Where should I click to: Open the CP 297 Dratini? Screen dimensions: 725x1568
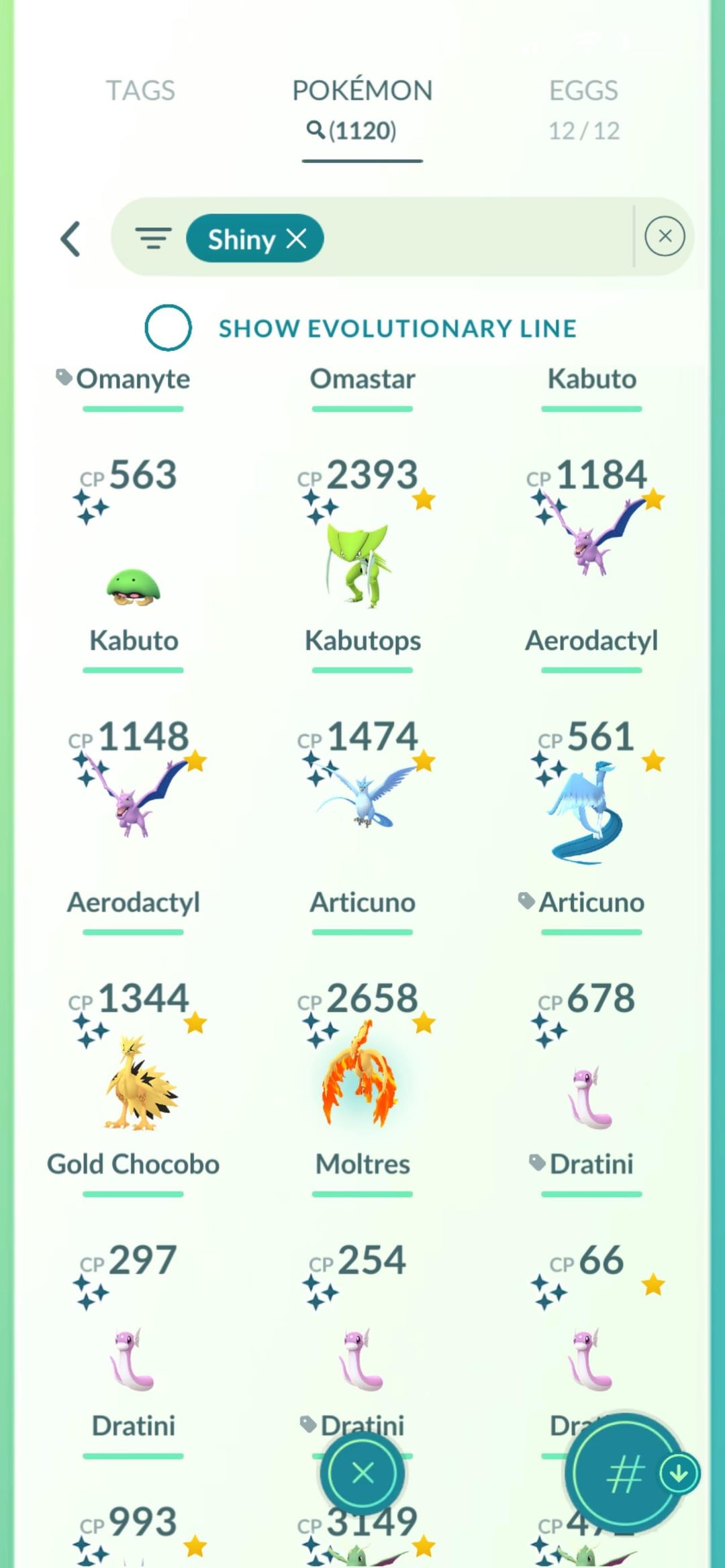pyautogui.click(x=133, y=1356)
